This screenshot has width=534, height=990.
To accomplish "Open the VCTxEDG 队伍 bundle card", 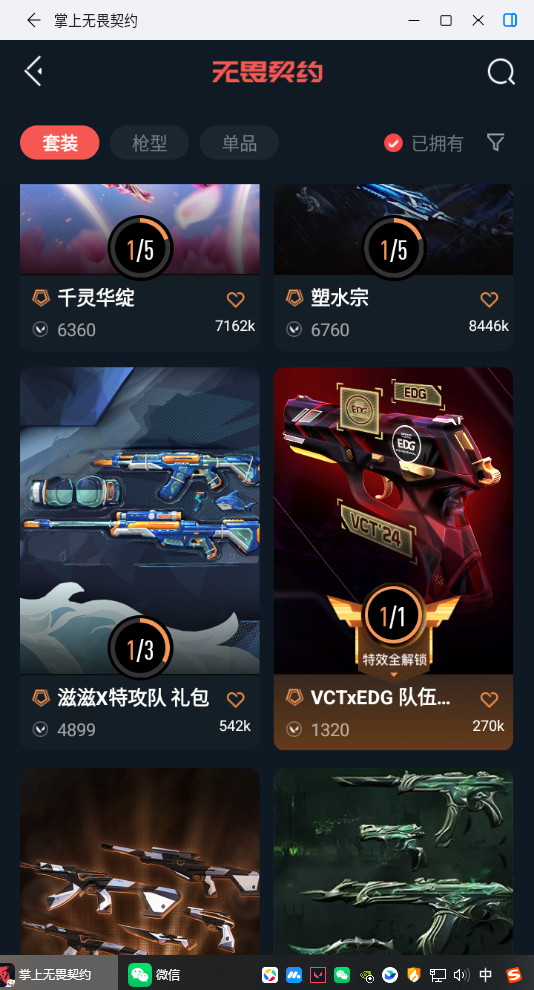I will [x=393, y=559].
